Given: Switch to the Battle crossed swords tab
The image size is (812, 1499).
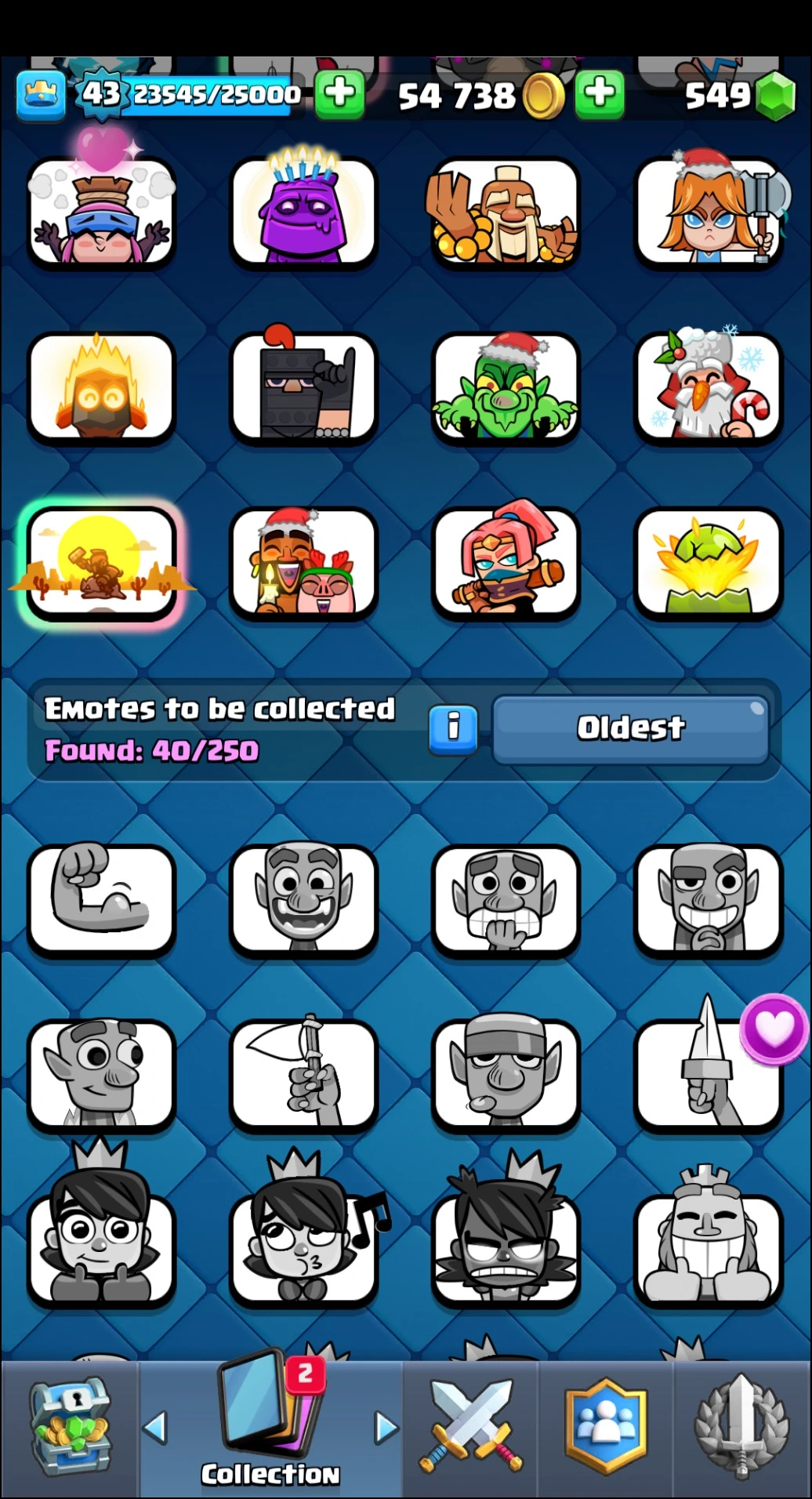Looking at the screenshot, I should [x=471, y=1427].
